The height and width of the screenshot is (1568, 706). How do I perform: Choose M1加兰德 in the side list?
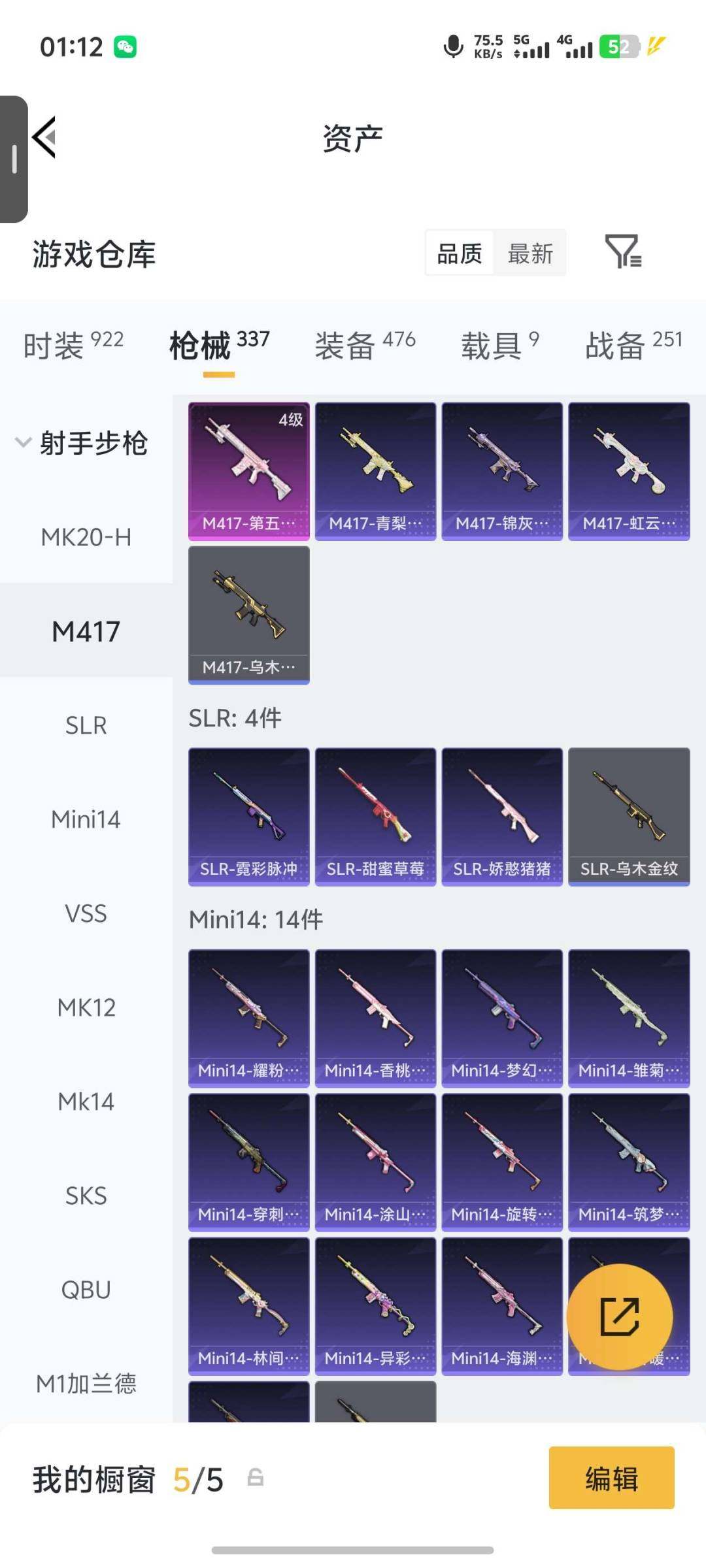tap(86, 1384)
